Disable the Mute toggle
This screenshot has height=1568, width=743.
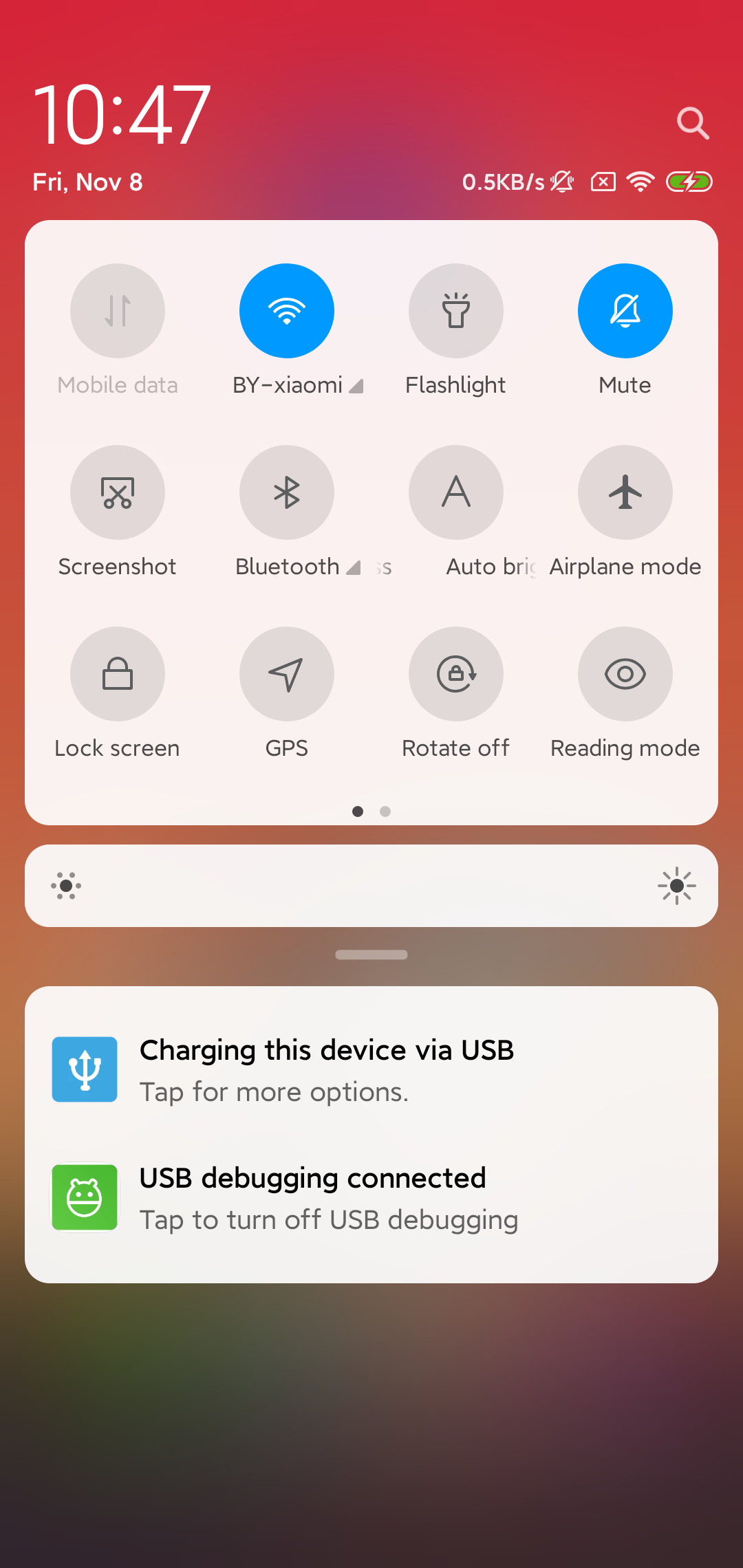pos(625,311)
